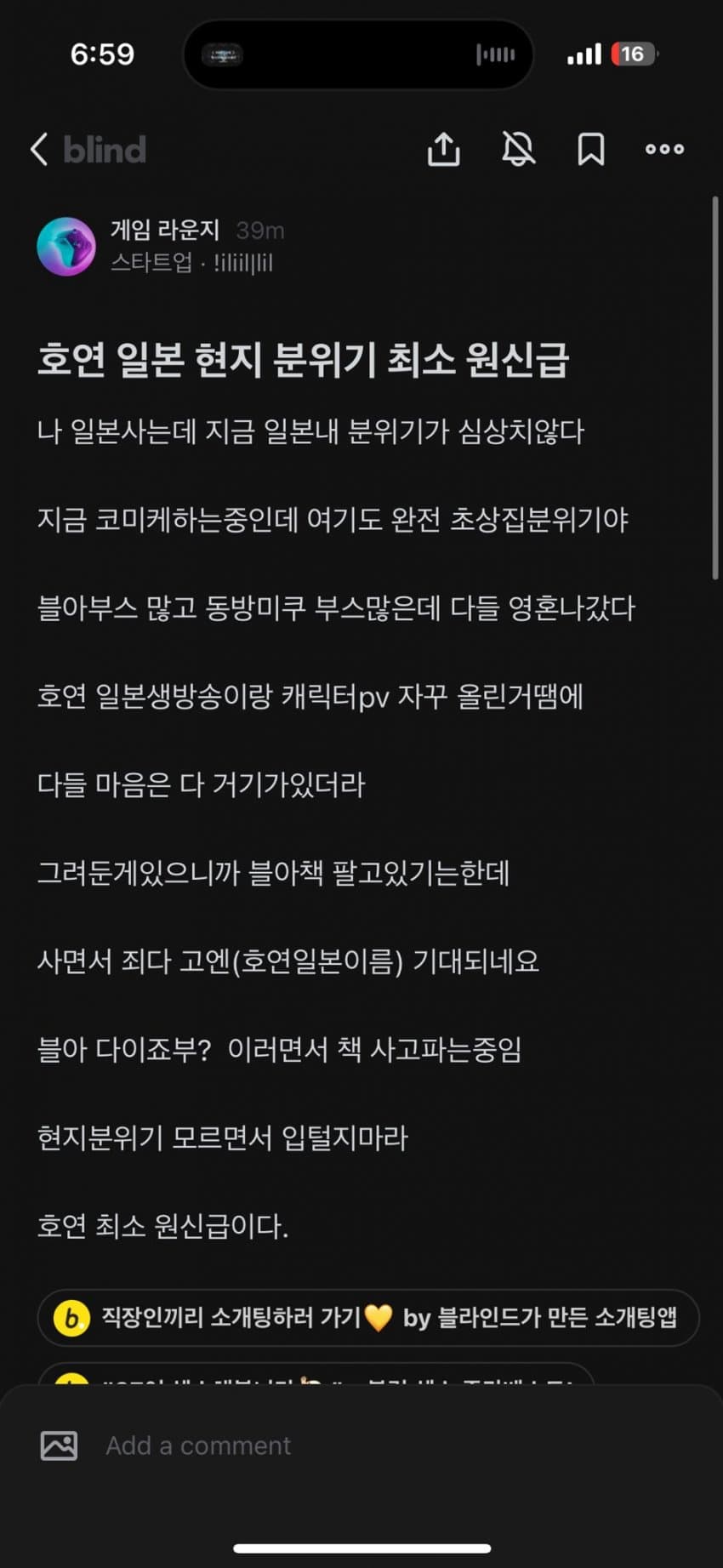Go back with the arrow beside blind

tap(39, 150)
